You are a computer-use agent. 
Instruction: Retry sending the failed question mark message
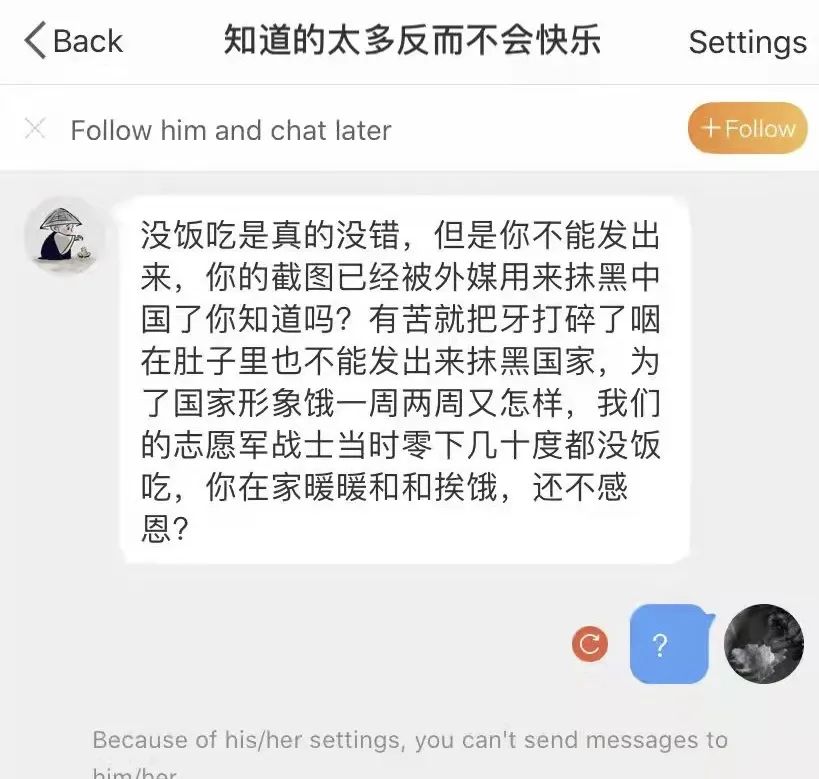click(x=590, y=644)
